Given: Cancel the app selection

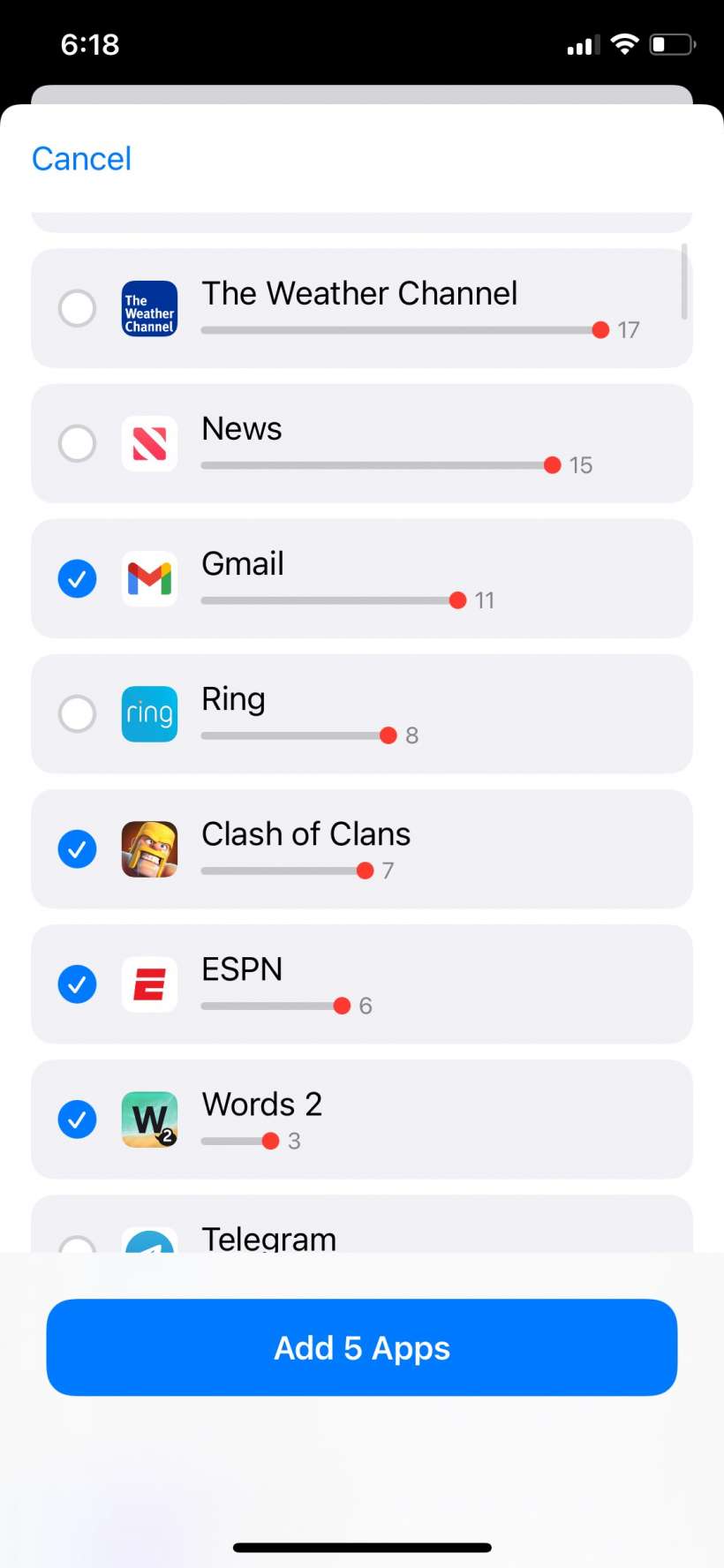Looking at the screenshot, I should pyautogui.click(x=81, y=159).
